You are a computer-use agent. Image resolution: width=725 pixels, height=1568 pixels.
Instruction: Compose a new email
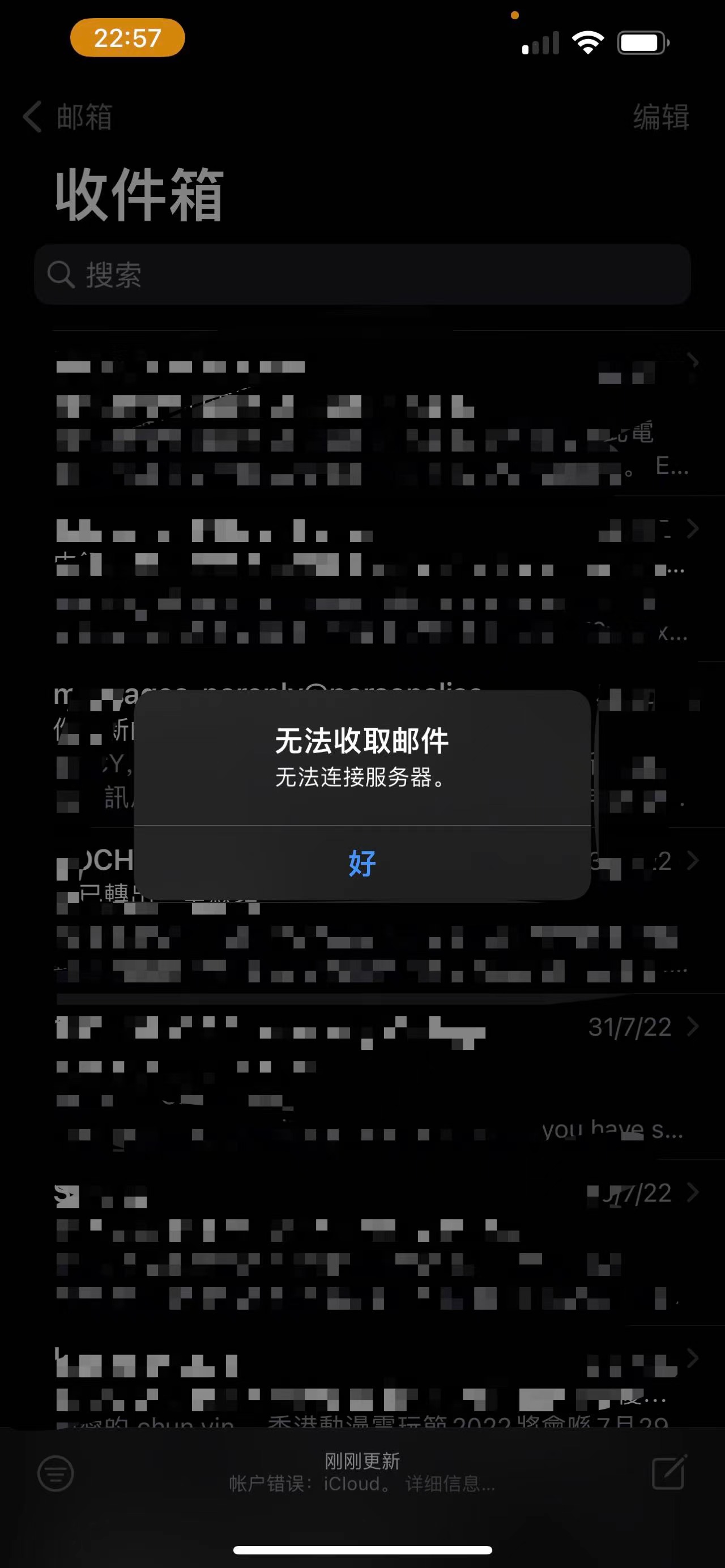(x=669, y=1472)
